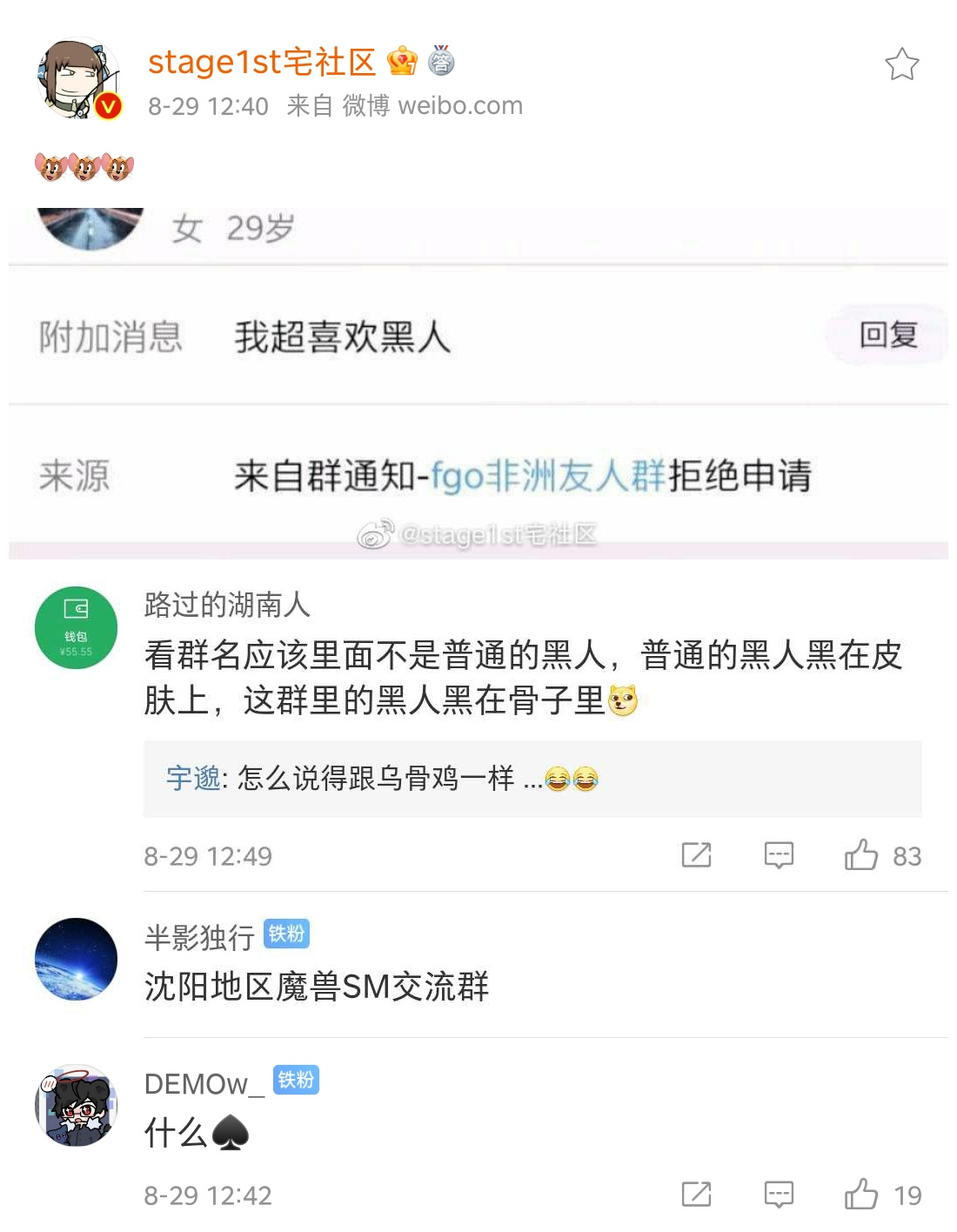Repost DEMOw_'s comment from 12:42
Image resolution: width=957 pixels, height=1232 pixels.
click(x=696, y=1195)
